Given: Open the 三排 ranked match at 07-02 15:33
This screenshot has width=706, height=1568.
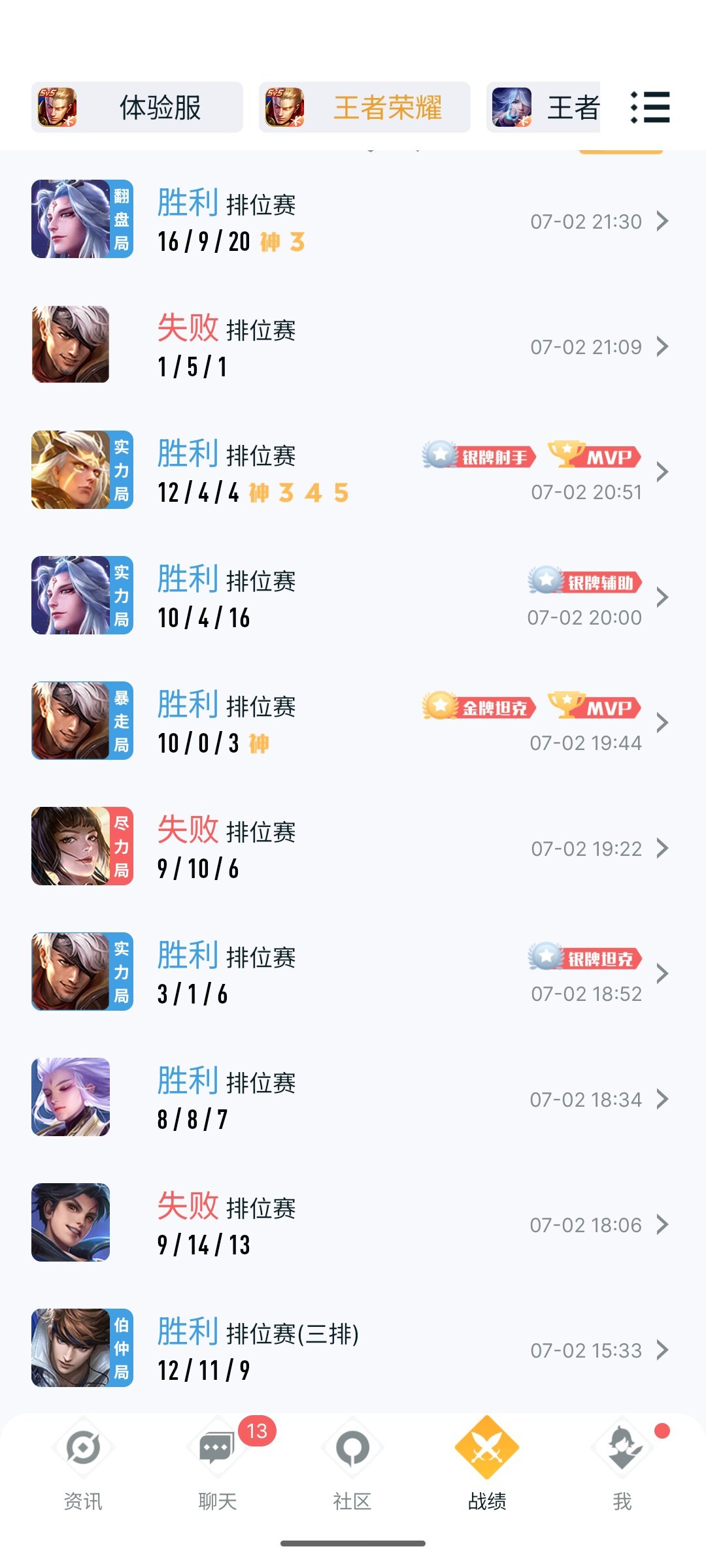Looking at the screenshot, I should tap(353, 1348).
